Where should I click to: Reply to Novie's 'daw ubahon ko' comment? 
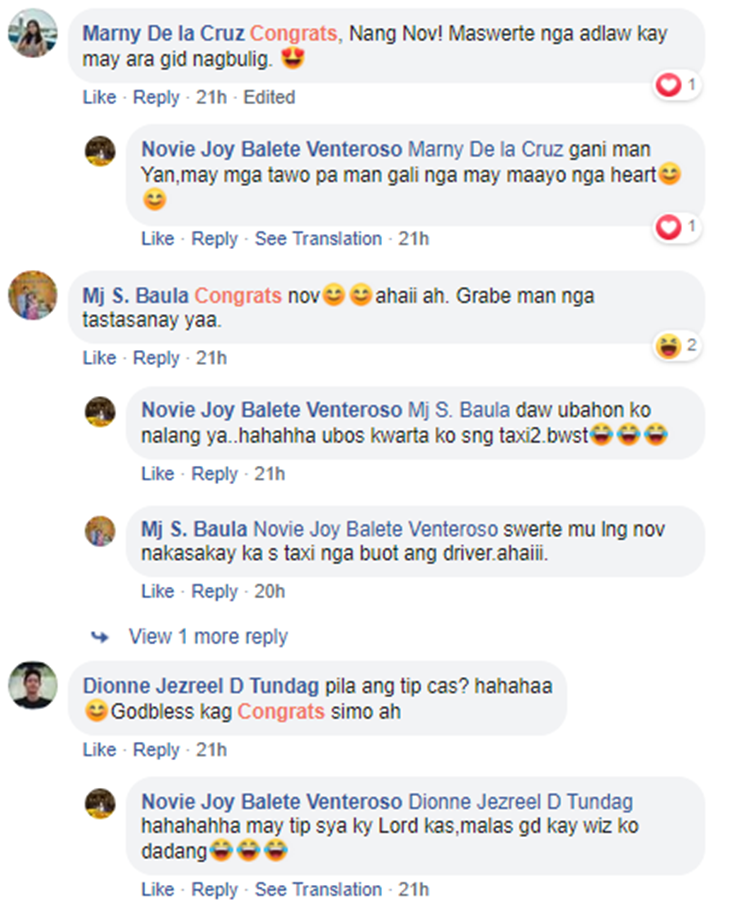[214, 473]
